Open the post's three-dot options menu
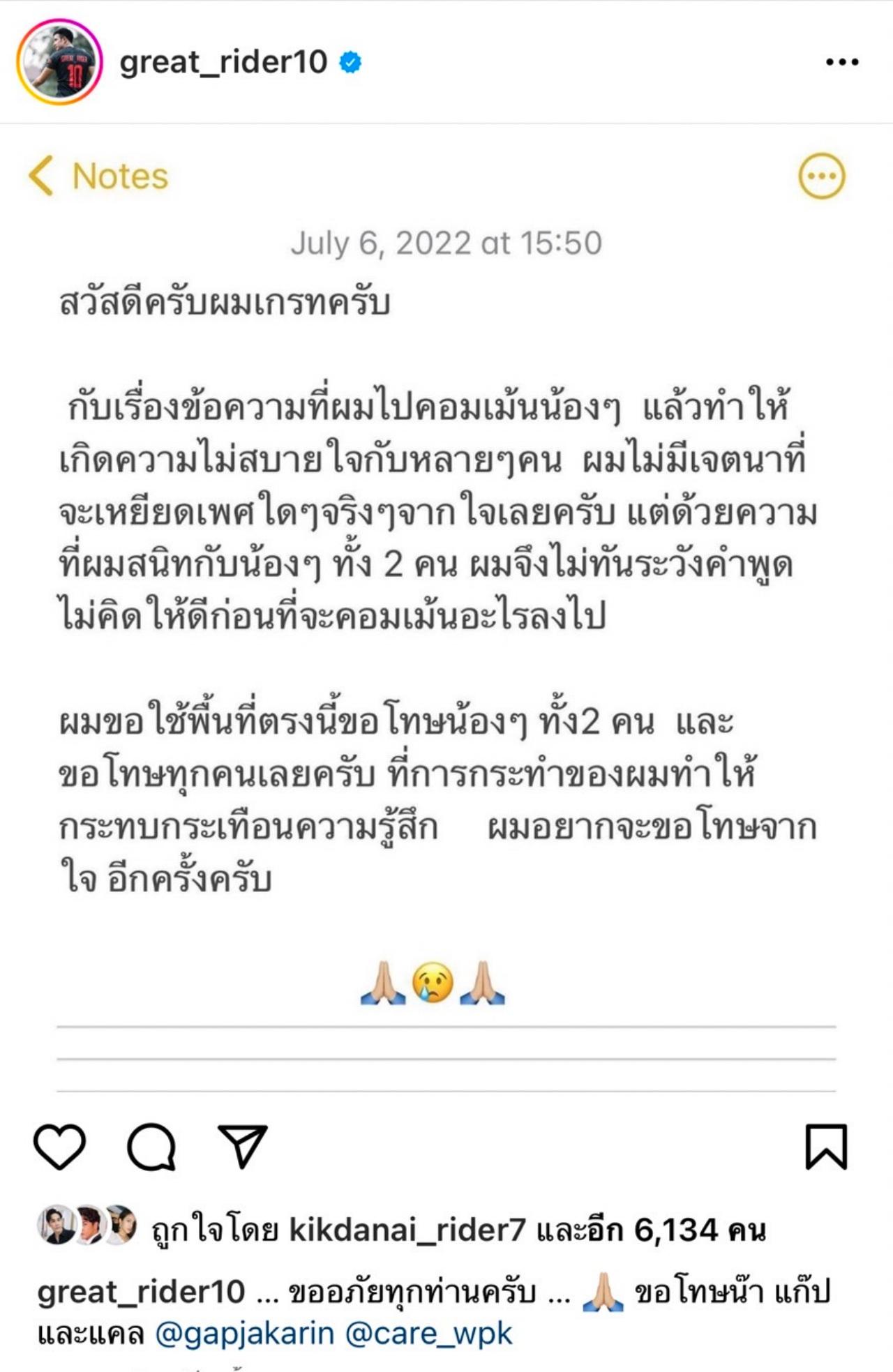 [x=841, y=62]
